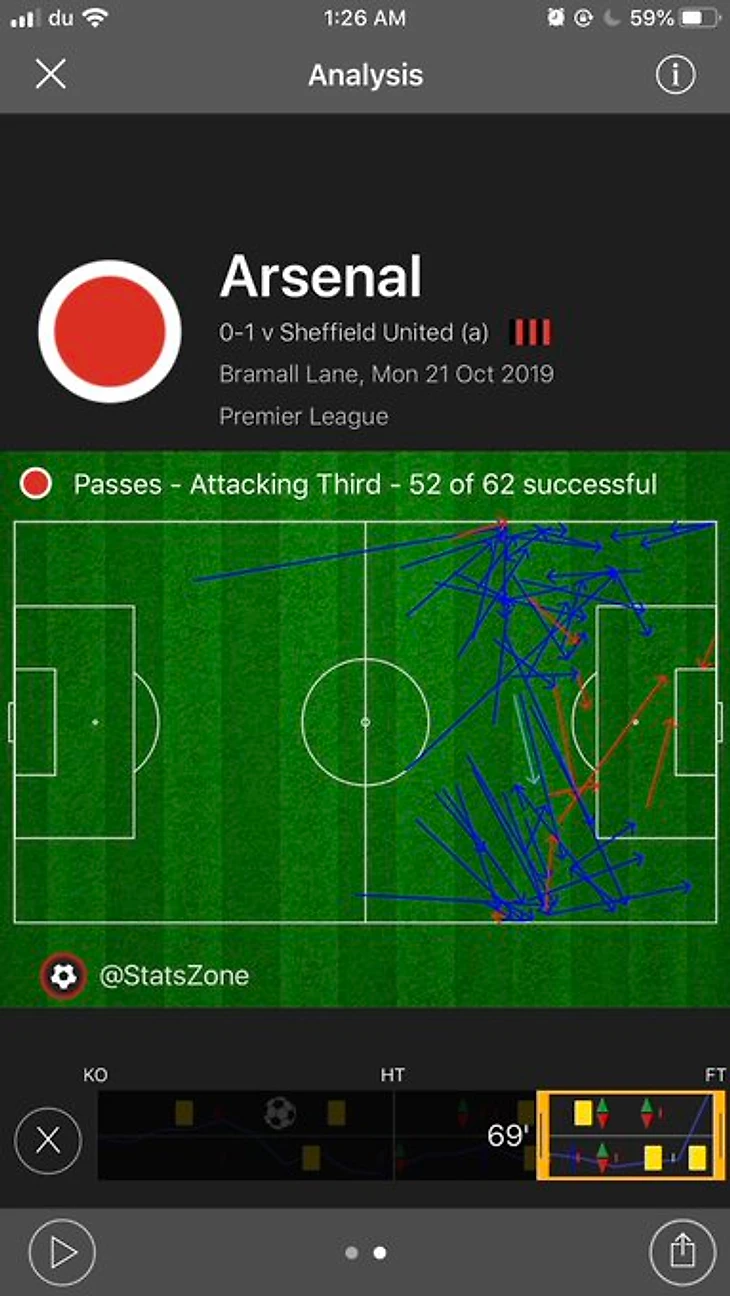This screenshot has height=1296, width=730.
Task: Share this analysis
Action: (682, 1253)
